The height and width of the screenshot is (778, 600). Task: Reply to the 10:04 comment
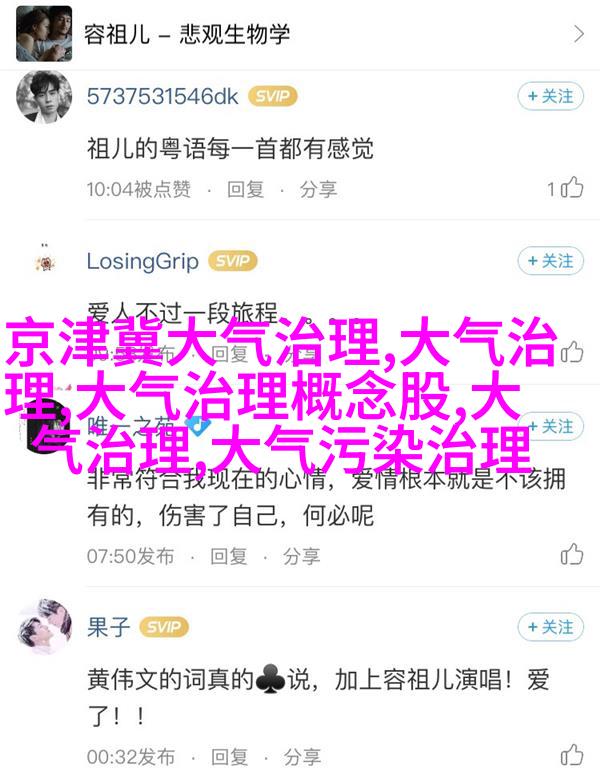coord(245,189)
